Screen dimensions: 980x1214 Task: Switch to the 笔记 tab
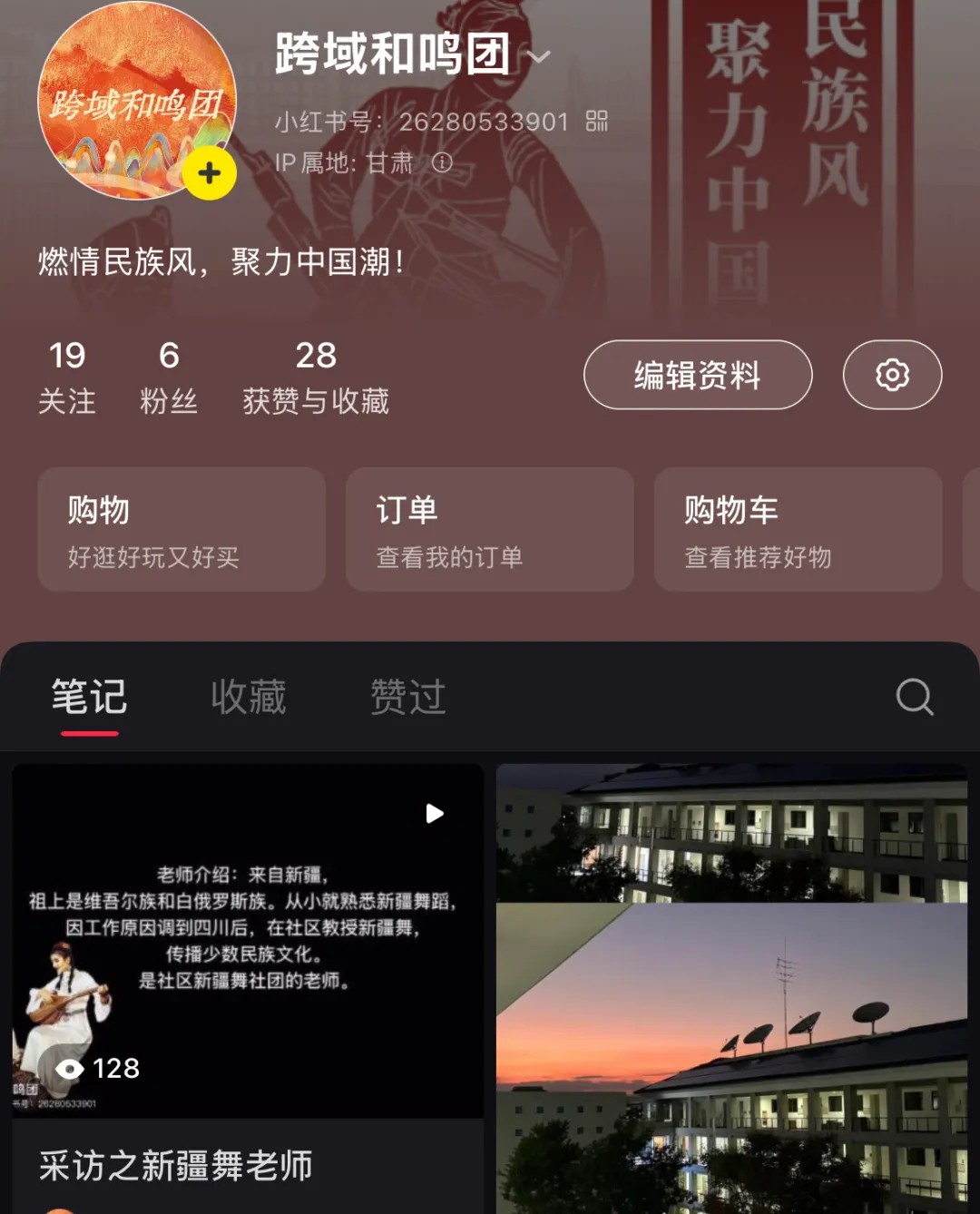pyautogui.click(x=89, y=697)
